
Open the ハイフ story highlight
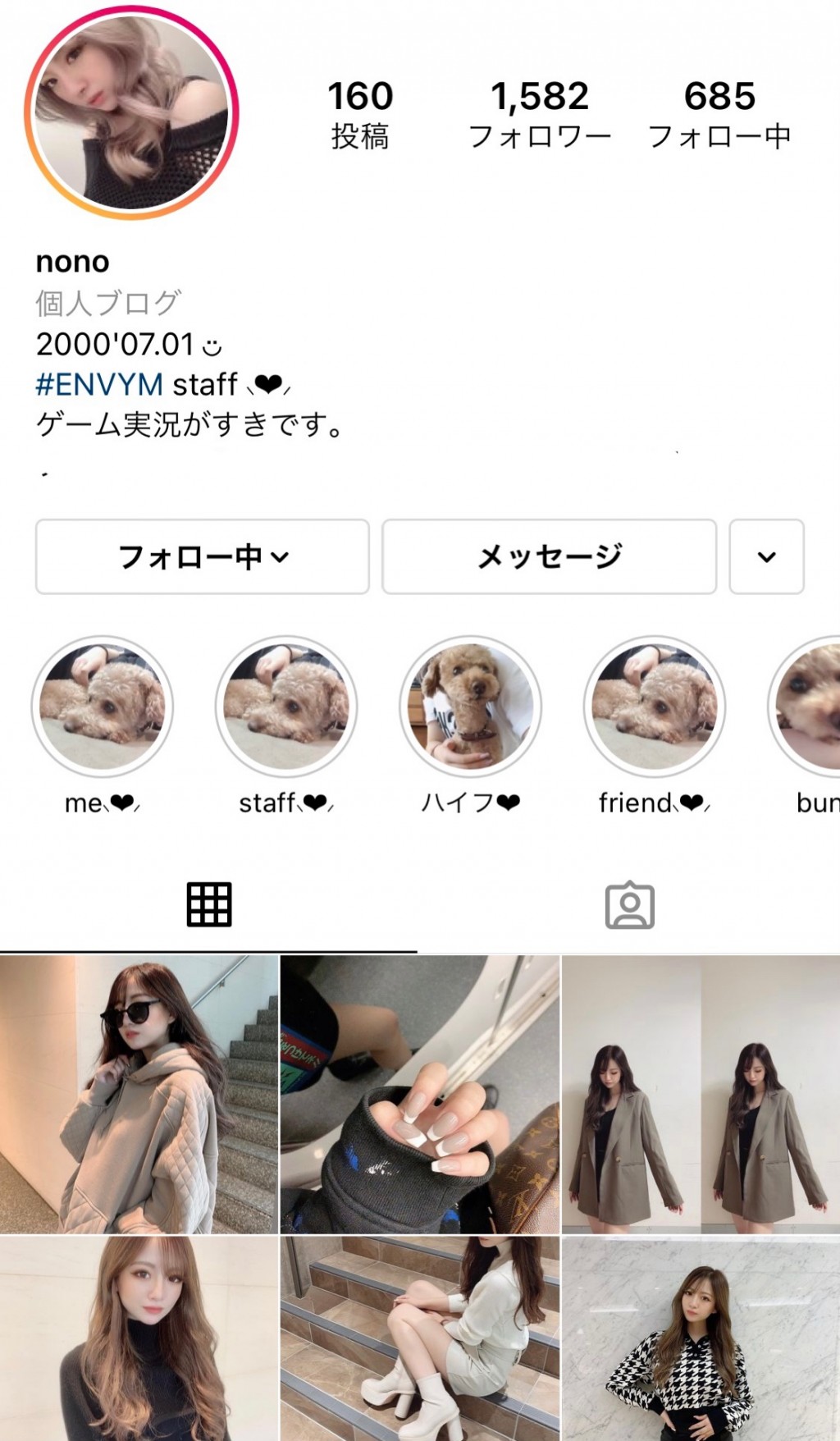pyautogui.click(x=470, y=707)
